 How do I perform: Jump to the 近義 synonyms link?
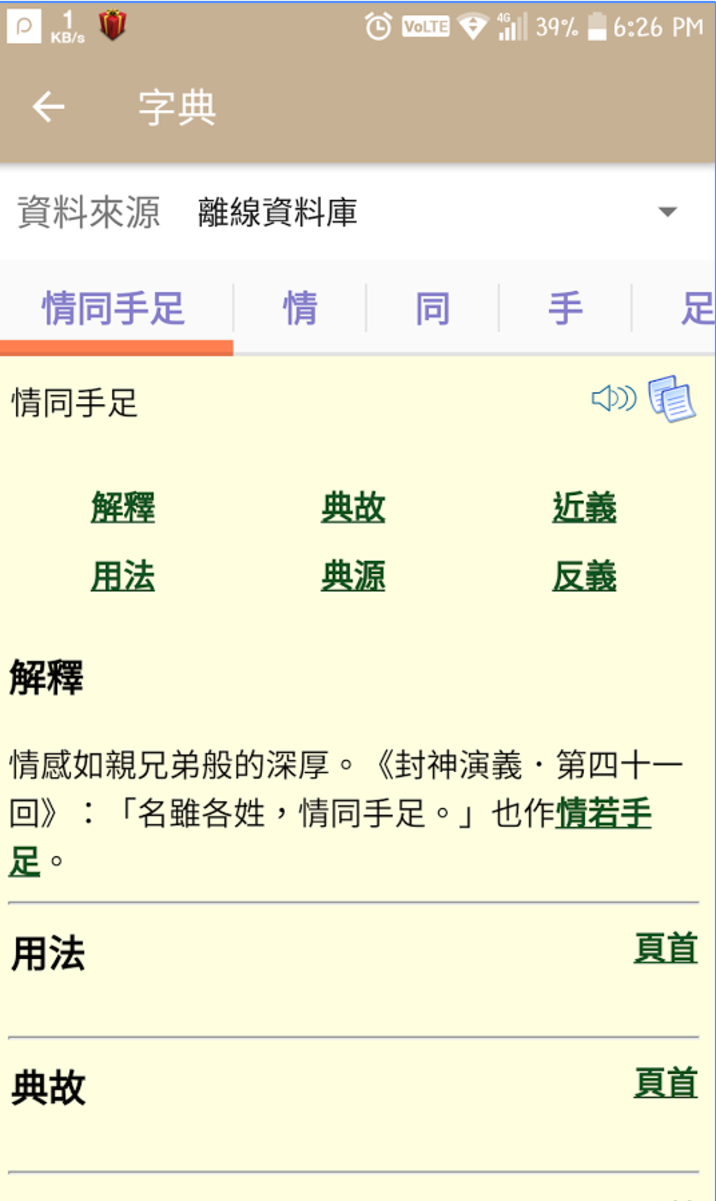(x=584, y=508)
